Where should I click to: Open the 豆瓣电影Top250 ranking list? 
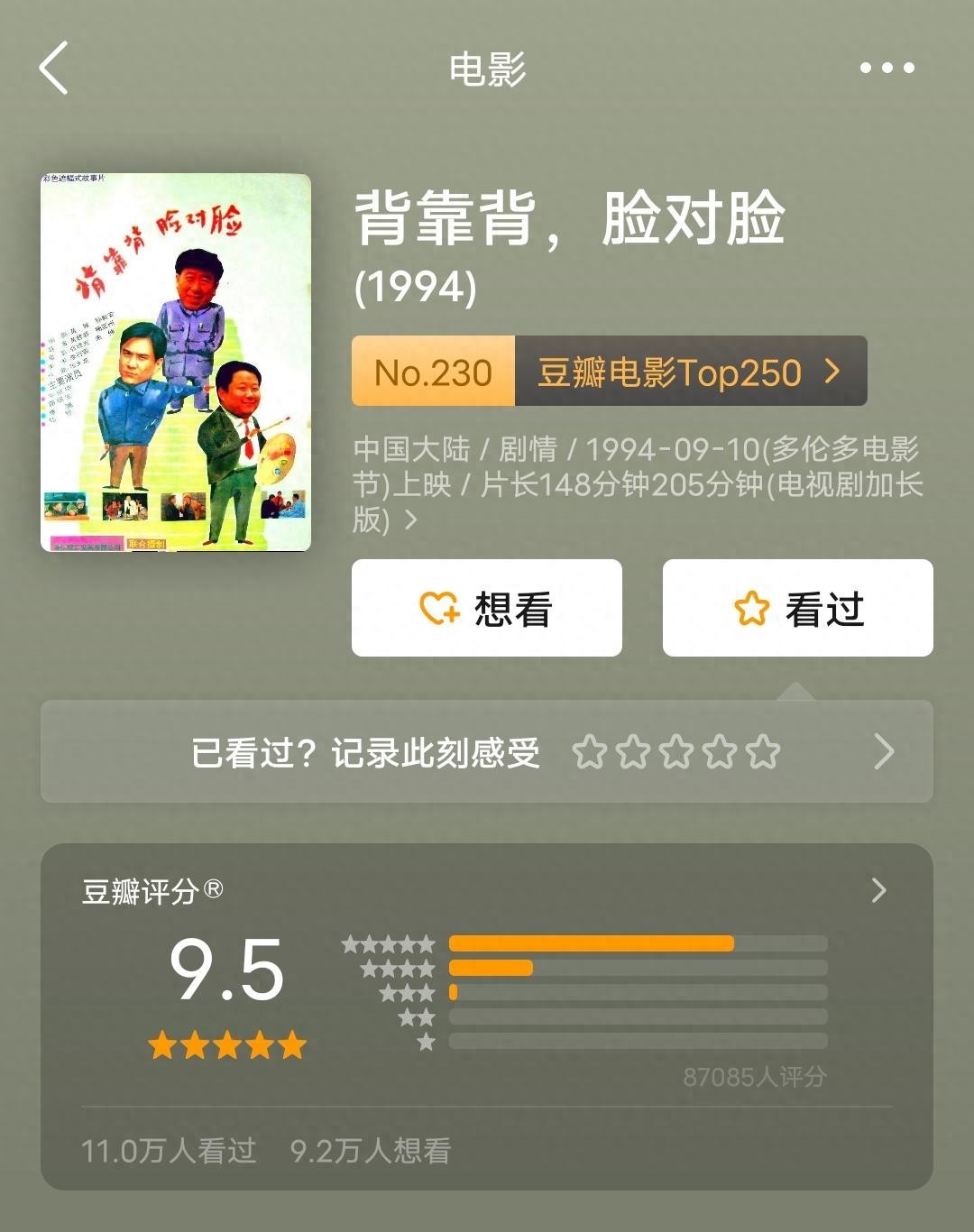690,372
